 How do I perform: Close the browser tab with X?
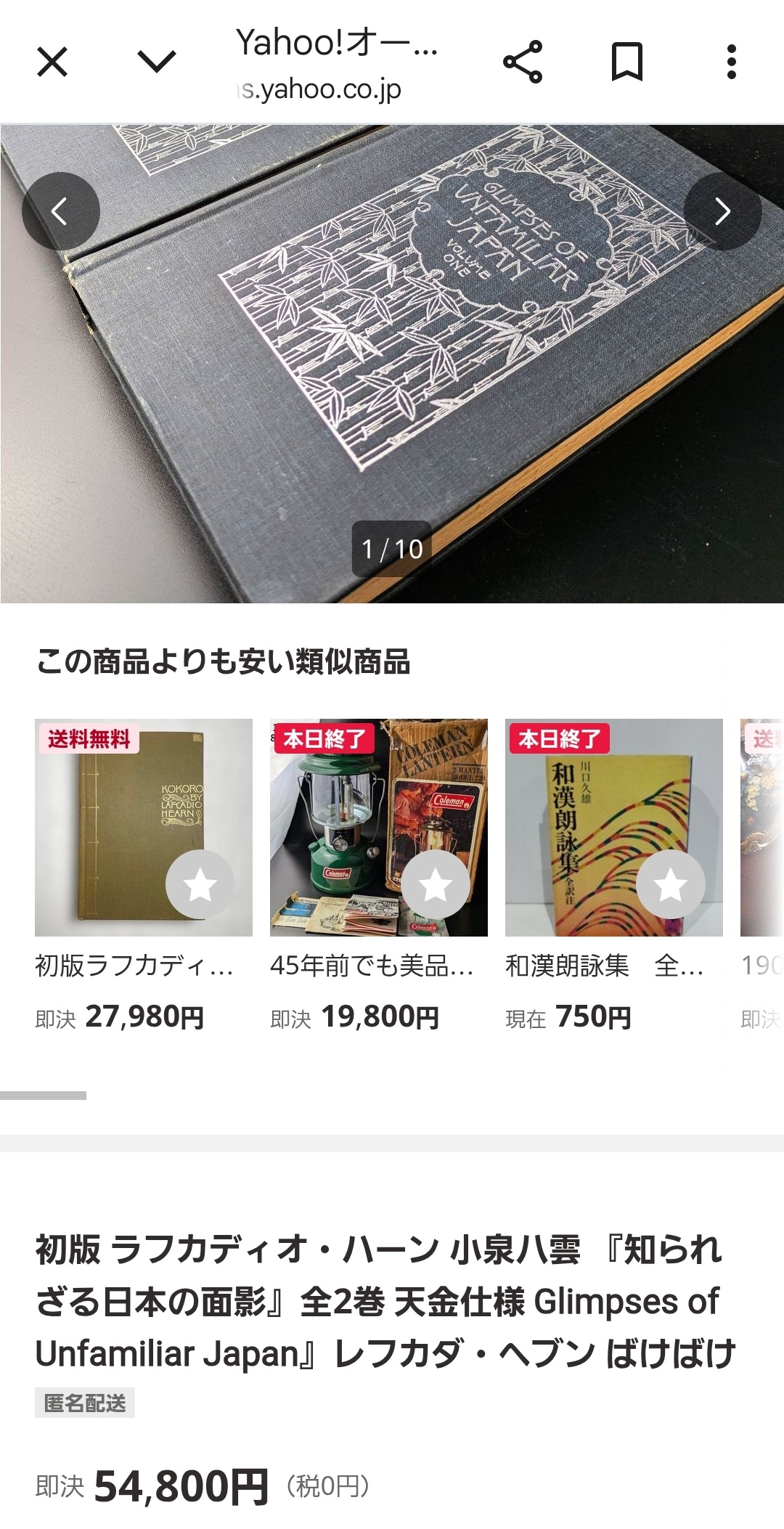[x=52, y=62]
